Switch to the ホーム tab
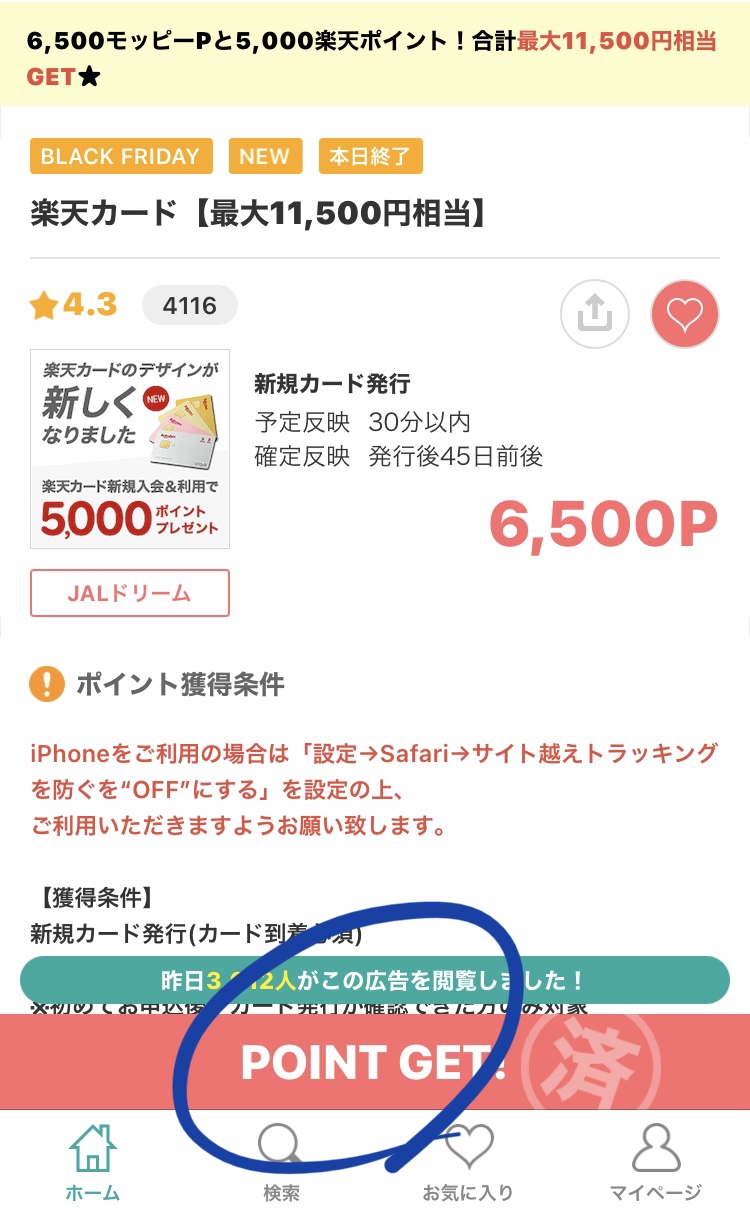The height and width of the screenshot is (1208, 750). pos(92,1163)
